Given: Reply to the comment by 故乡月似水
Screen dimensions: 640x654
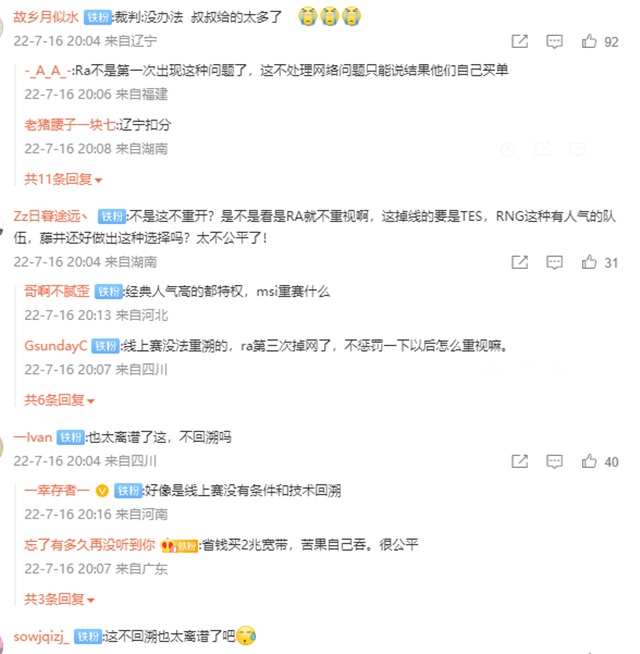Looking at the screenshot, I should 551,41.
